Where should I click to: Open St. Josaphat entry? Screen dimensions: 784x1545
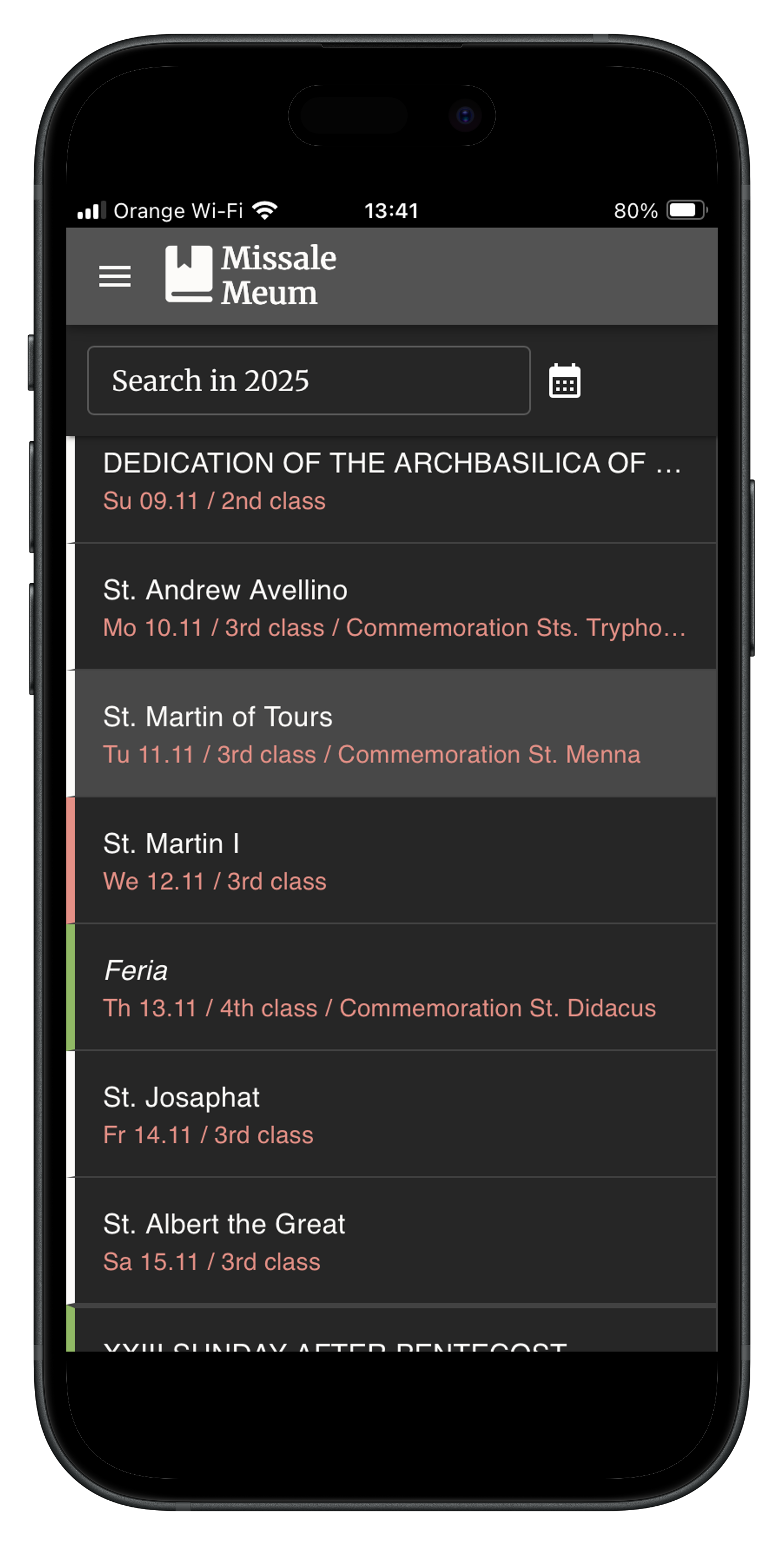click(392, 1115)
